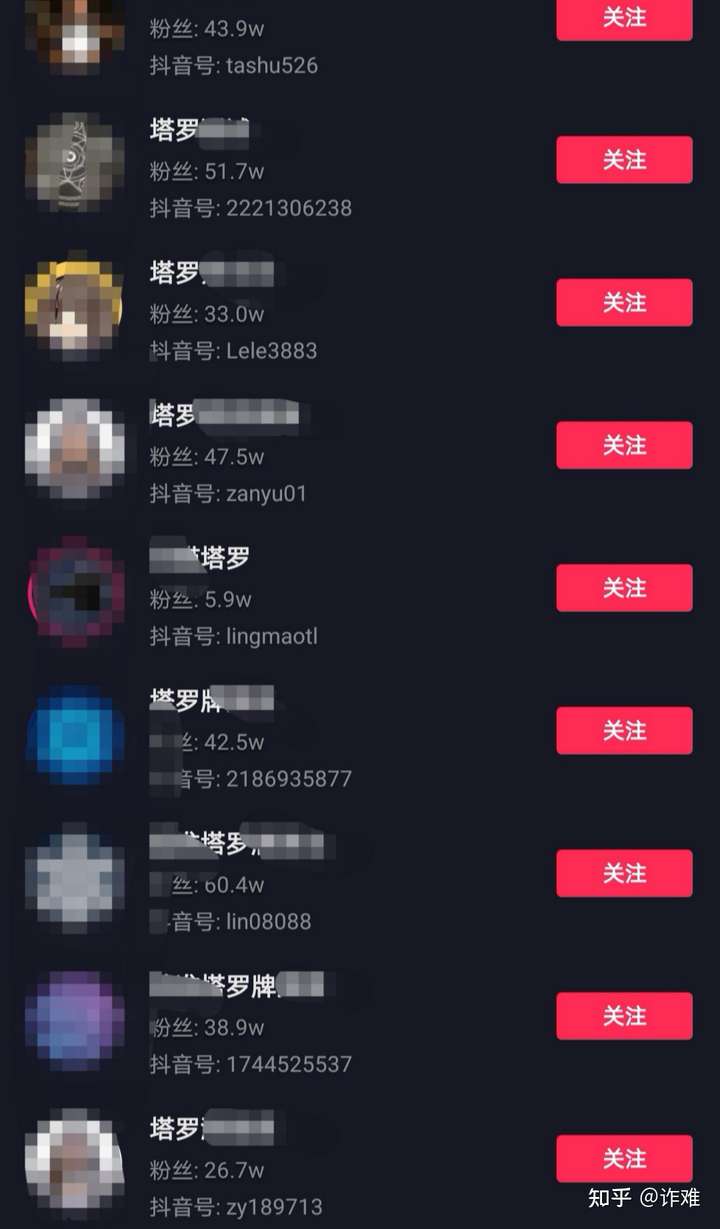View the lingmaotl user profile
The image size is (720, 1229).
300,599
